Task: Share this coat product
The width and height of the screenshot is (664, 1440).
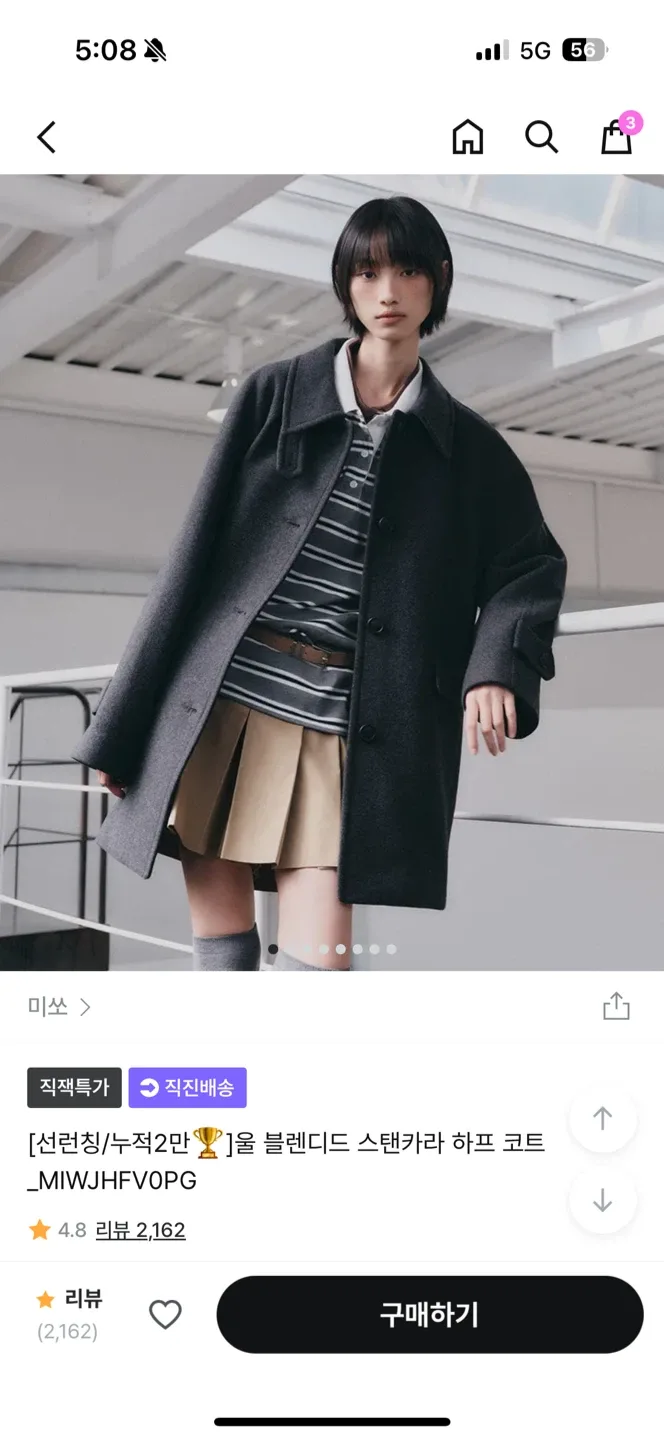Action: point(616,1006)
